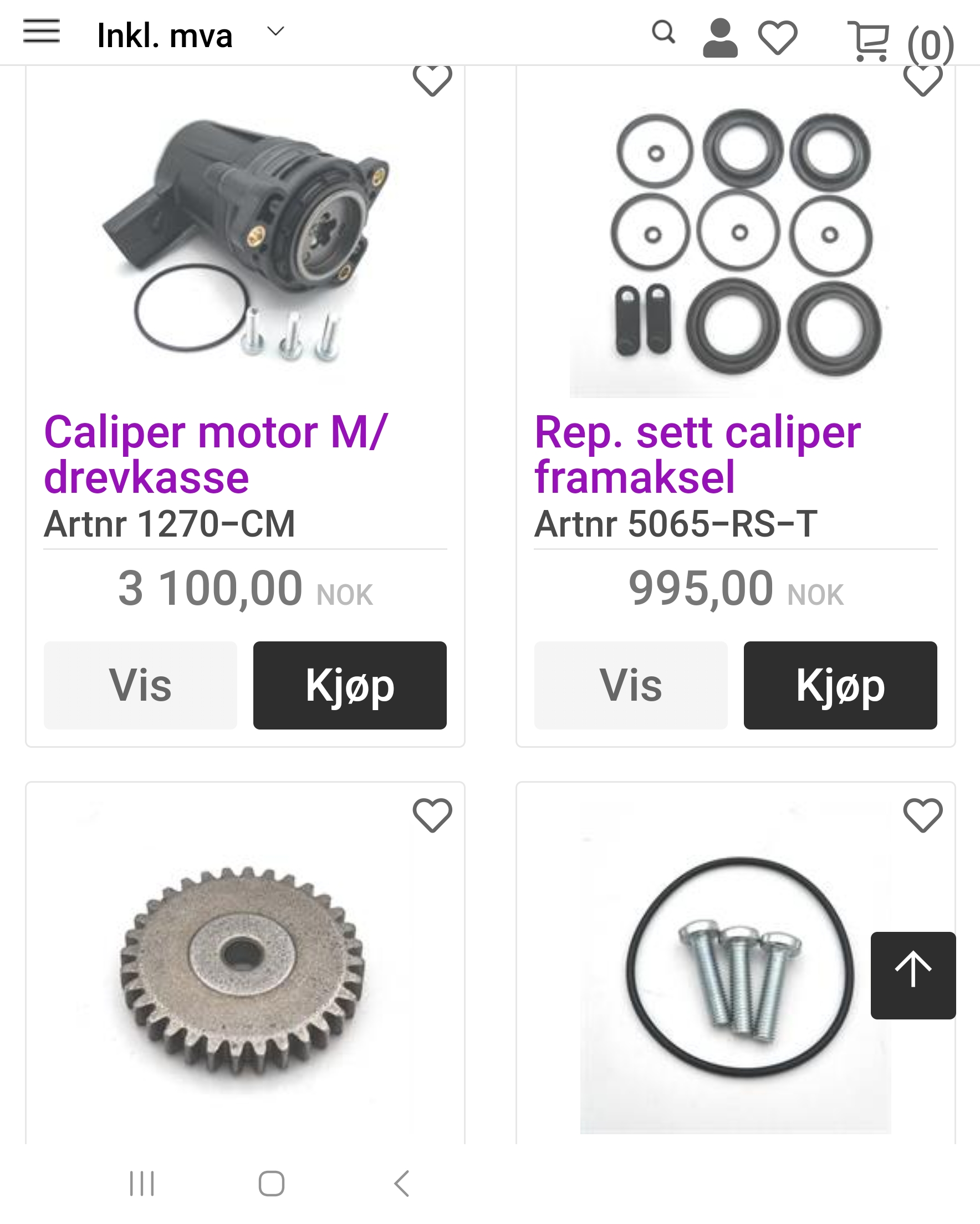Screen dimensions: 980x1224
Task: Tap Kjøp for Caliper motor M/drevkasse
Action: 350,685
